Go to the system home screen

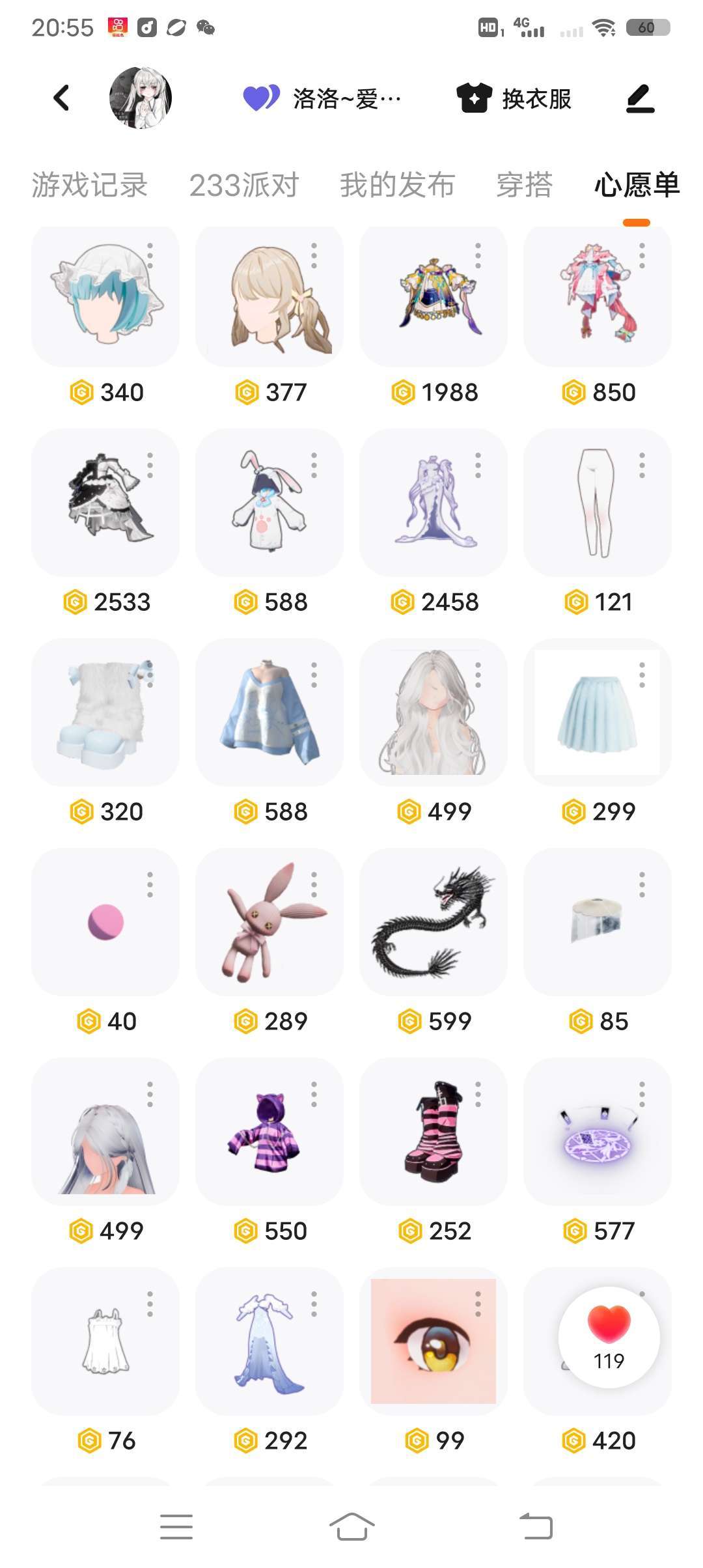tap(351, 1526)
